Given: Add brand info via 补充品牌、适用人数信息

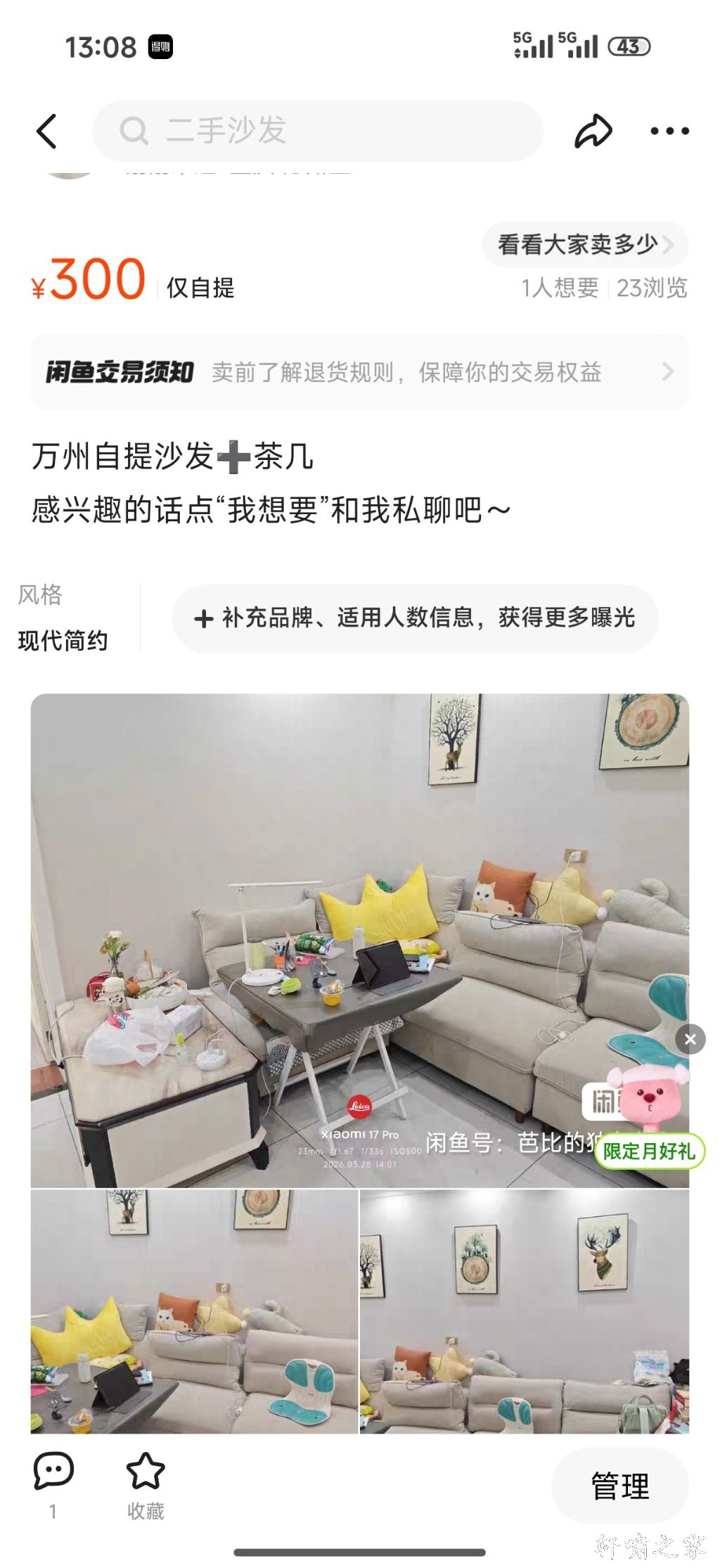Looking at the screenshot, I should 415,618.
